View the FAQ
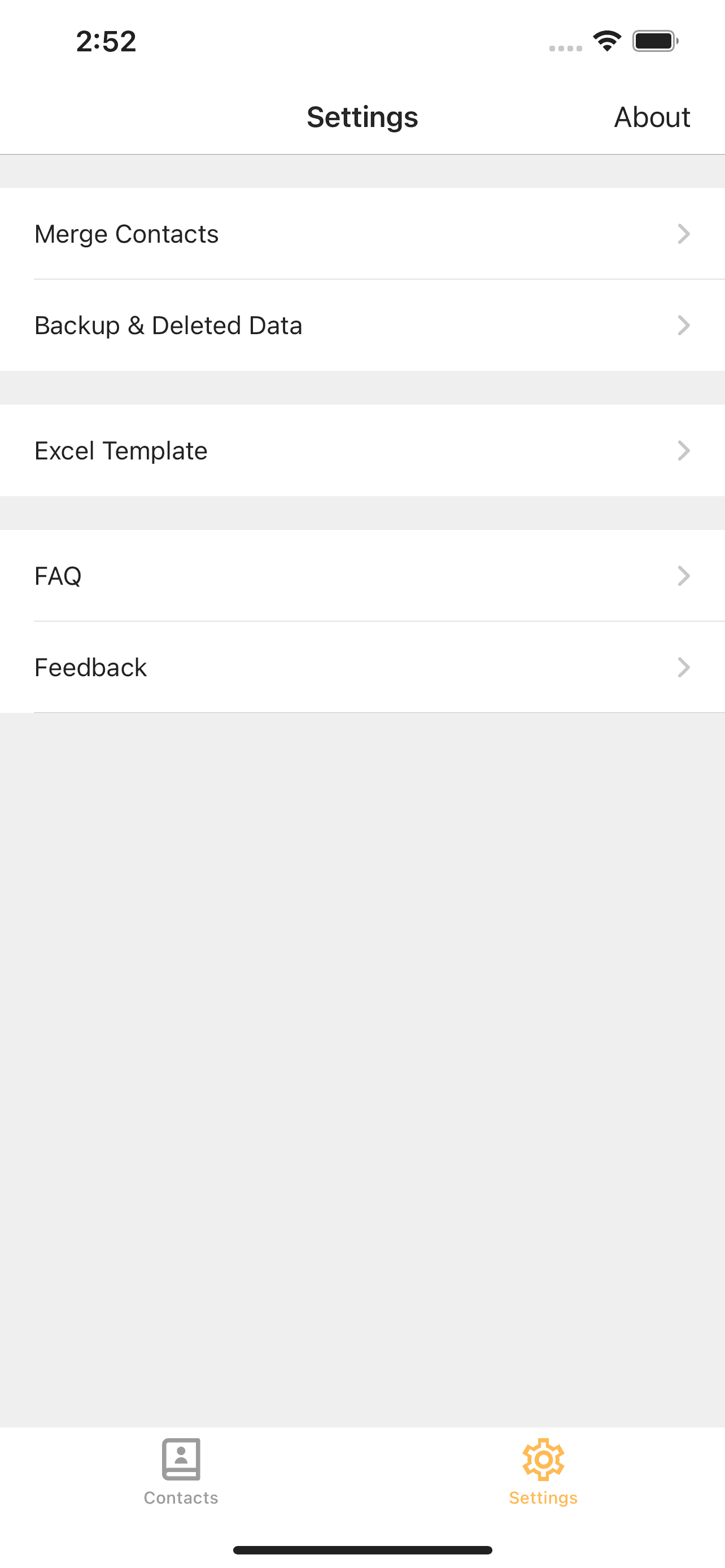This screenshot has height=1568, width=725. click(x=362, y=576)
